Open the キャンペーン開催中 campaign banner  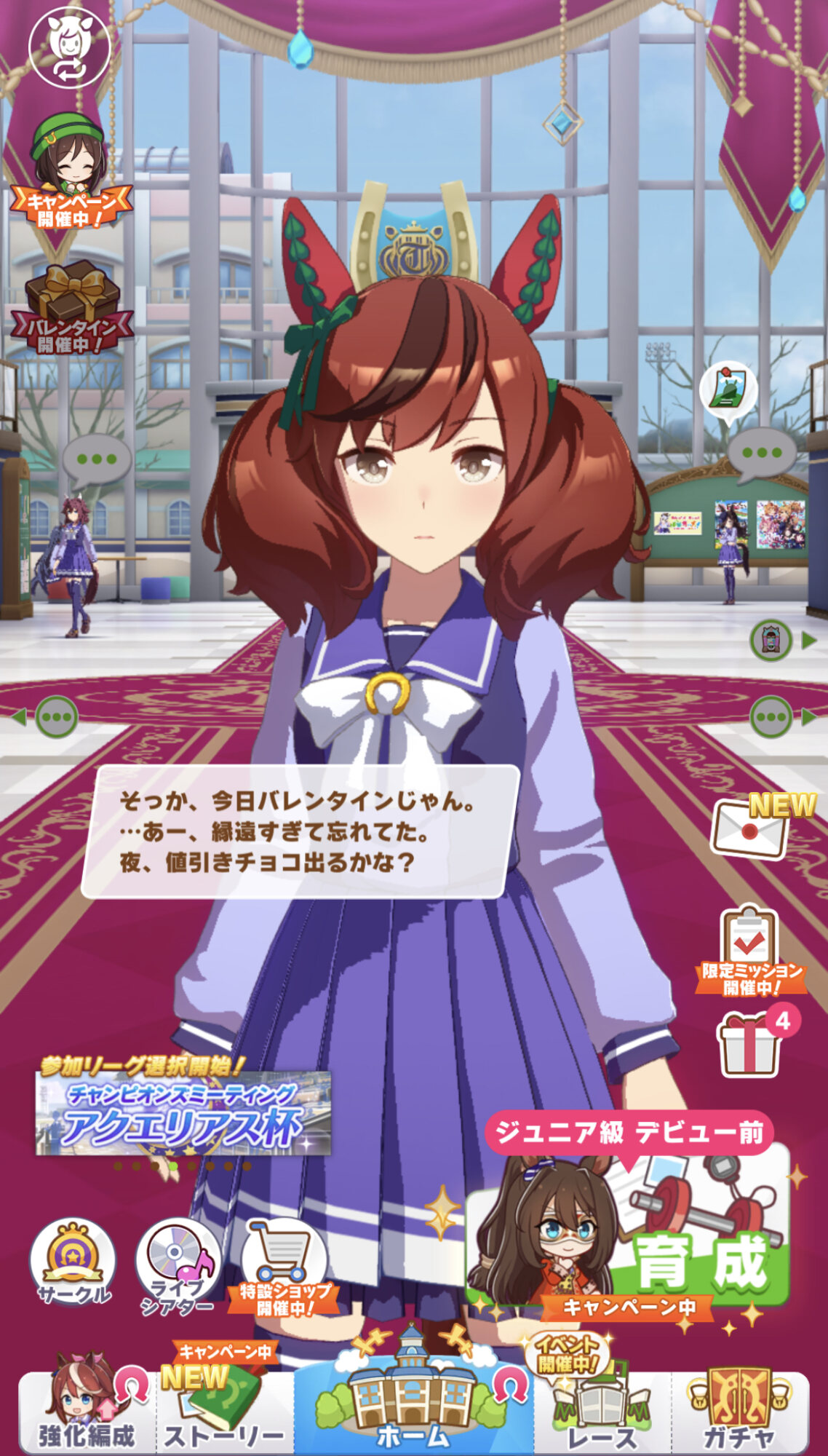pos(70,171)
